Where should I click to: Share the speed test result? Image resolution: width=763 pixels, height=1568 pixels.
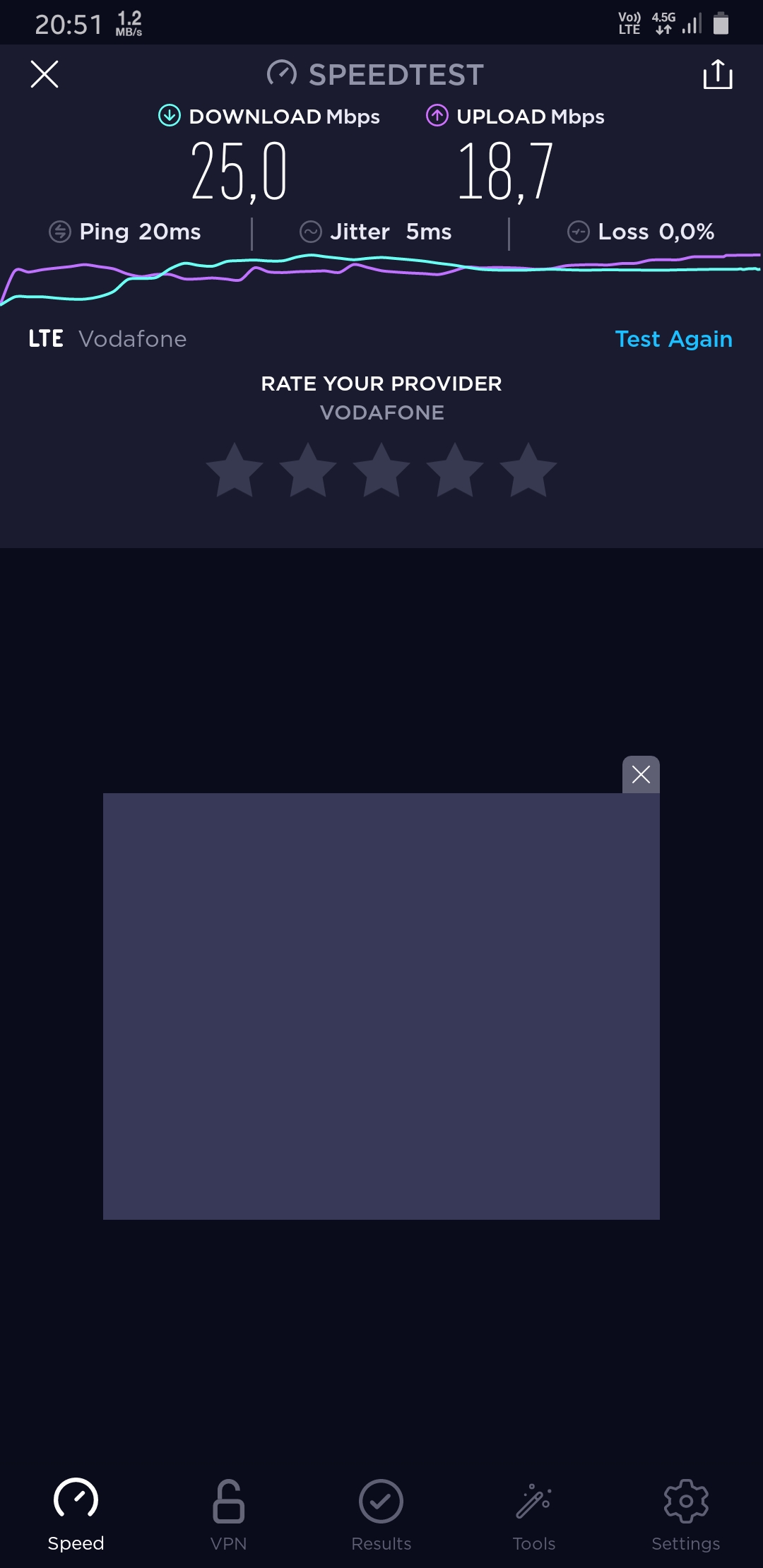(718, 74)
